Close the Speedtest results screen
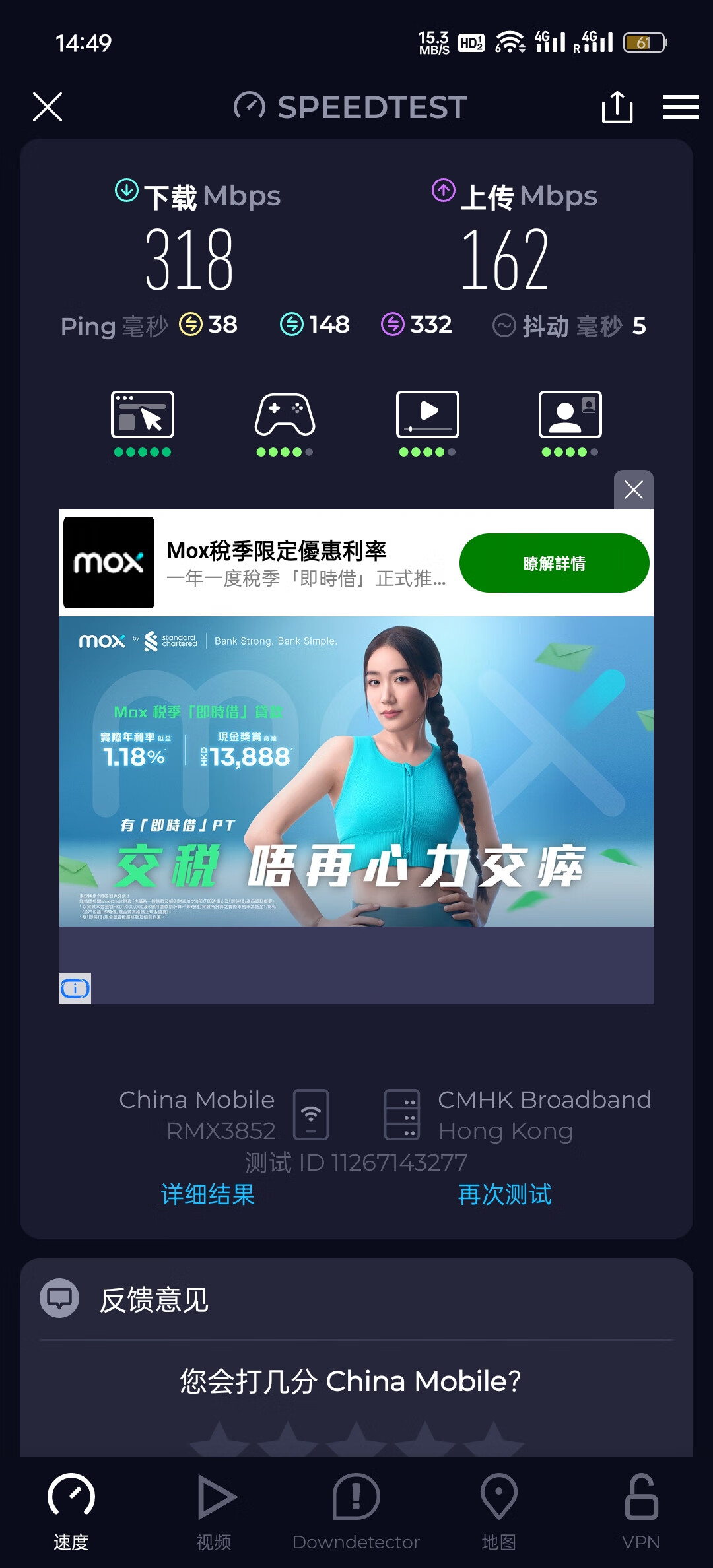Viewport: 713px width, 1568px height. [x=48, y=107]
